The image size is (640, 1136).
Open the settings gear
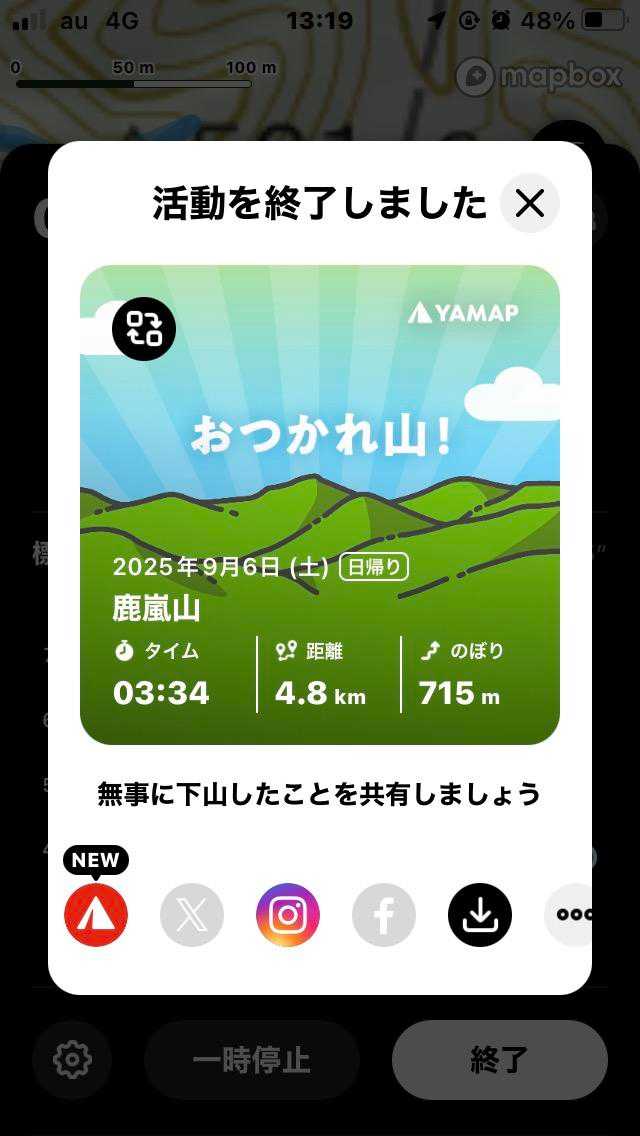pos(72,1060)
